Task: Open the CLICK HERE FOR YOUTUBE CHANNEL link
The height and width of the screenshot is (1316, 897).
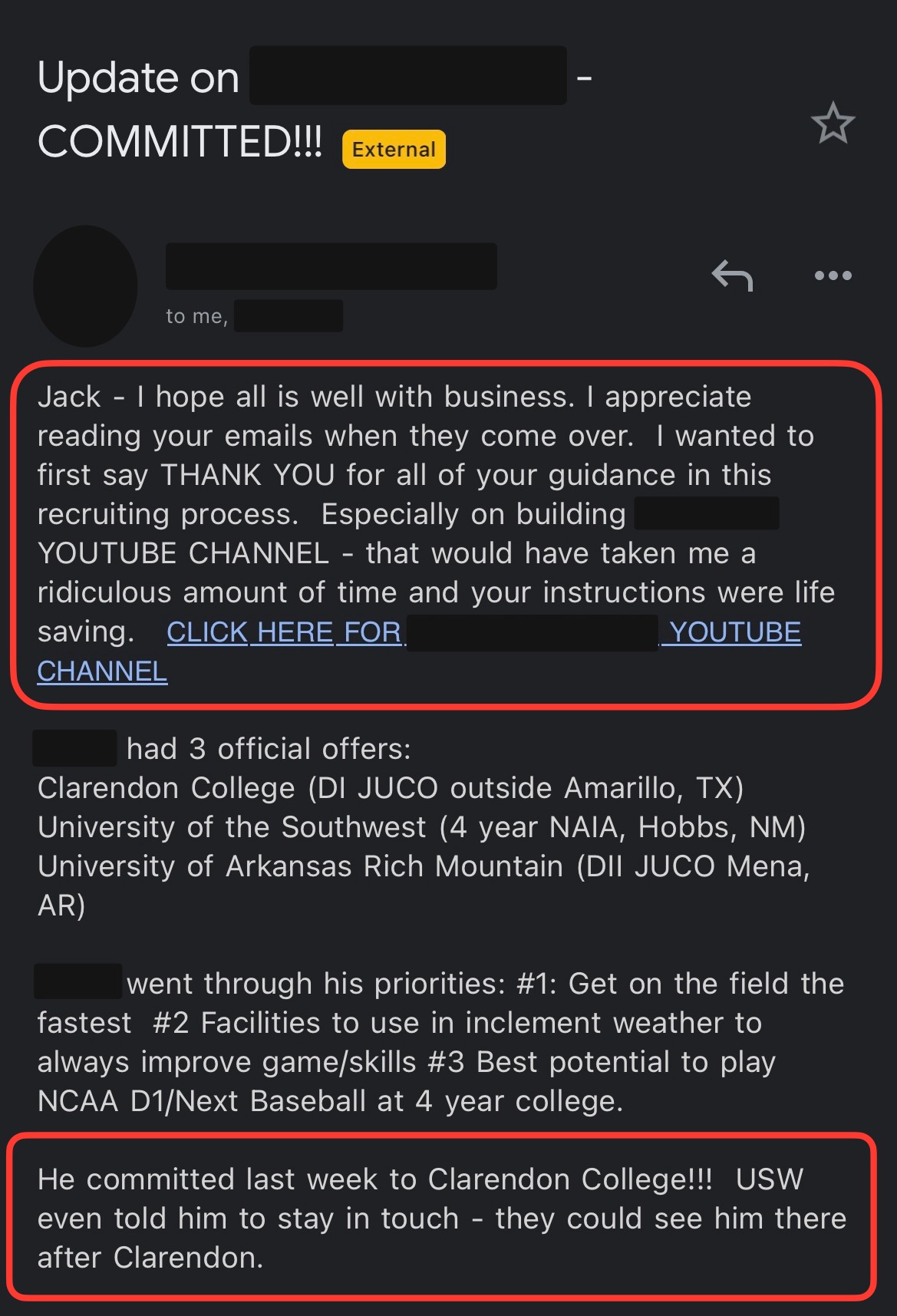Action: click(x=284, y=632)
